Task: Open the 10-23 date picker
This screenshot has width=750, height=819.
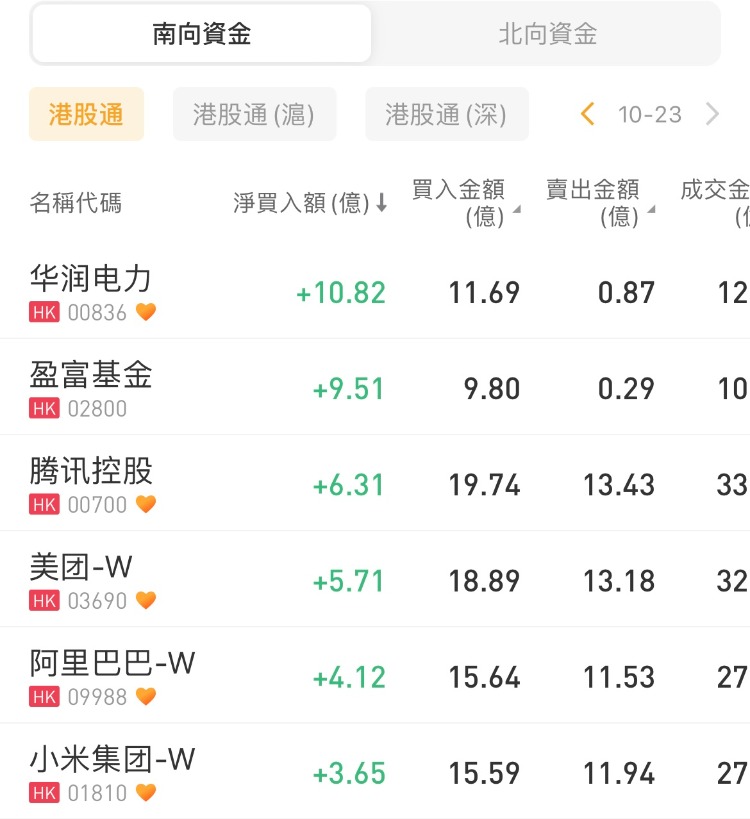Action: pos(650,114)
